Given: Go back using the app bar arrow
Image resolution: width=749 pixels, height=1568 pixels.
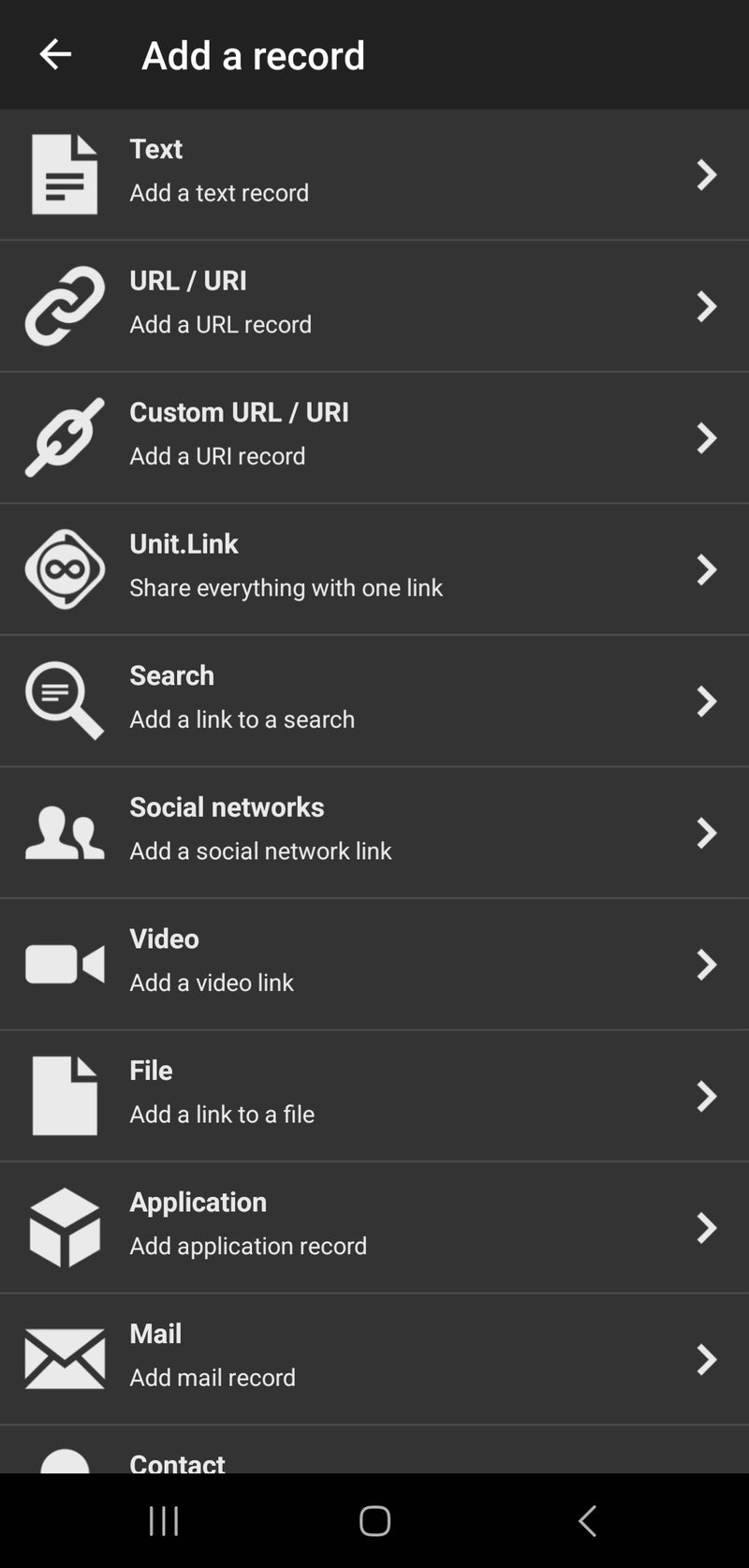Looking at the screenshot, I should tap(55, 54).
